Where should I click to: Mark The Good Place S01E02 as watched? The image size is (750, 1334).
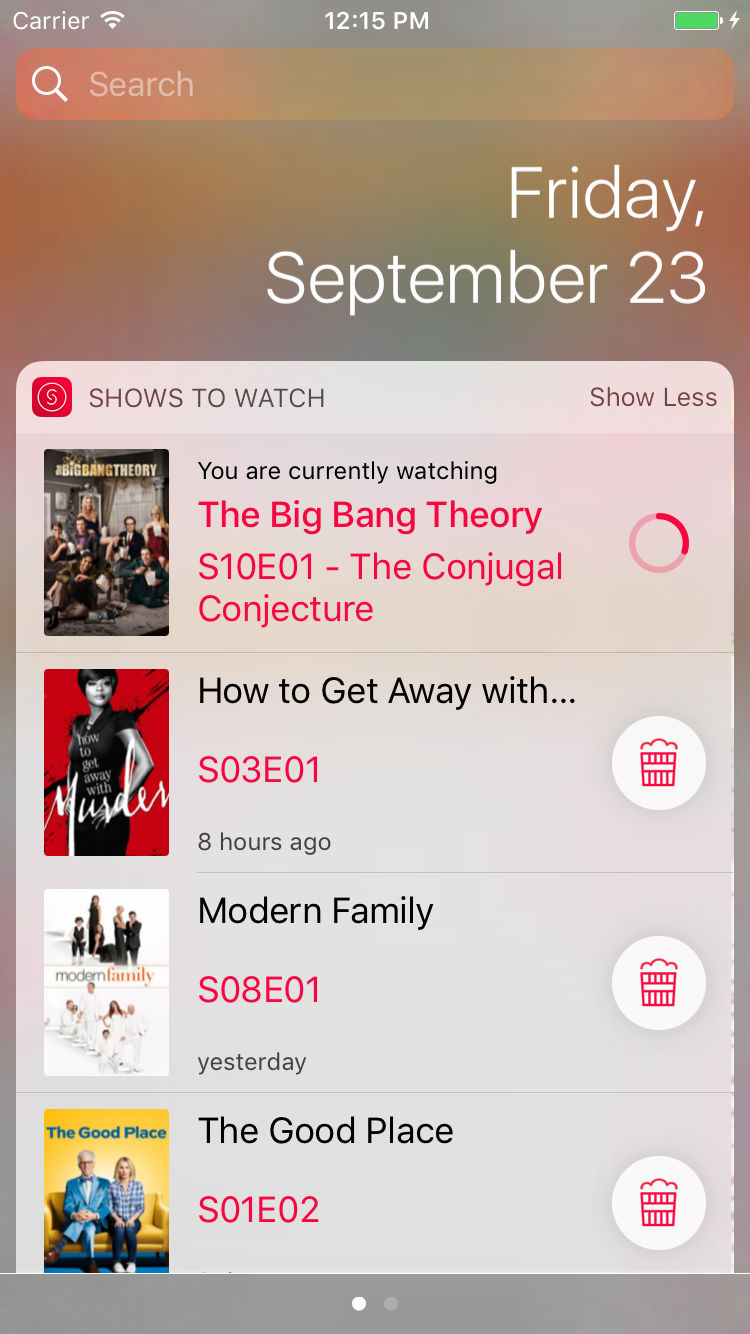tap(658, 1203)
